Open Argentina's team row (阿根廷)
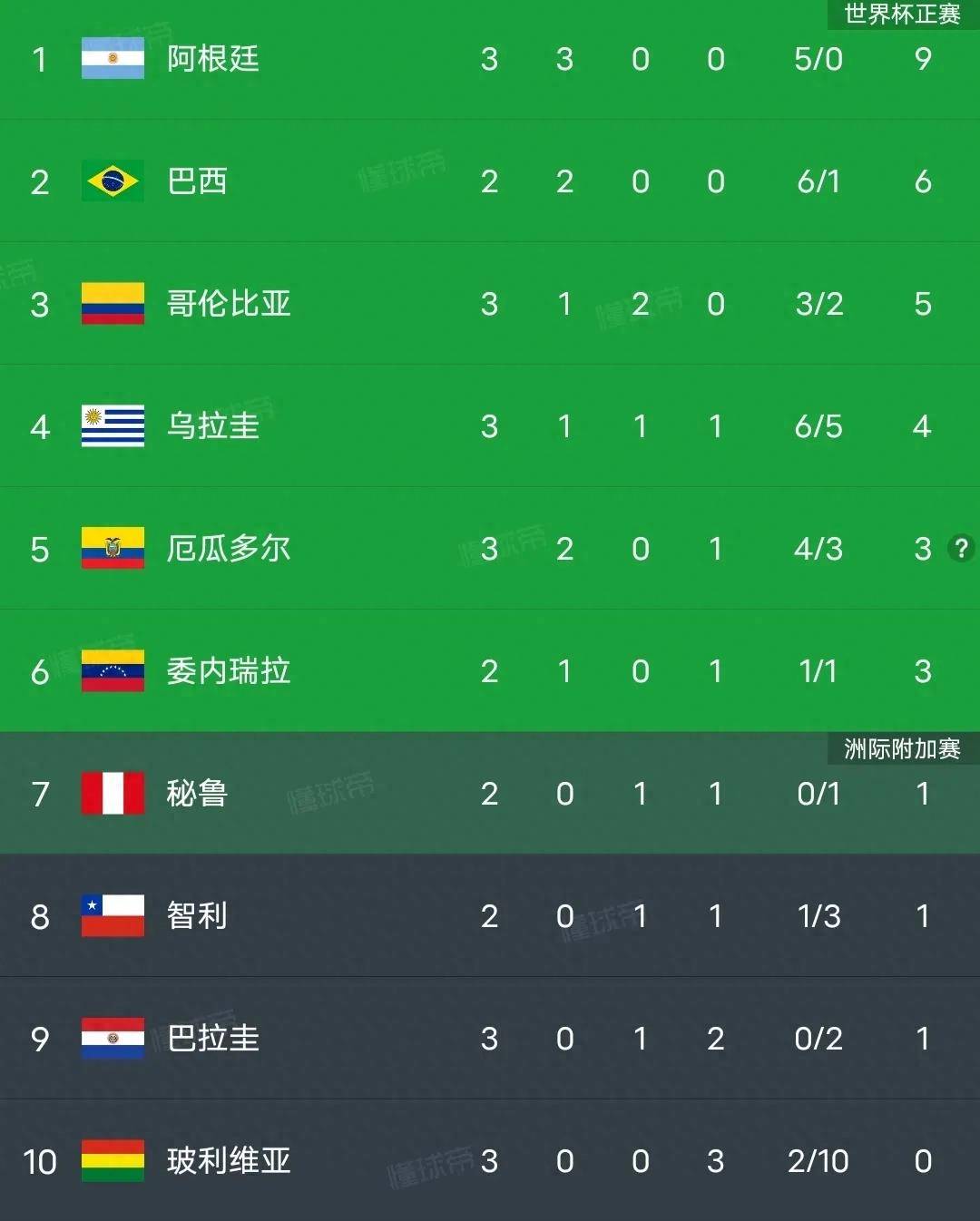This screenshot has height=1221, width=980. 213,59
